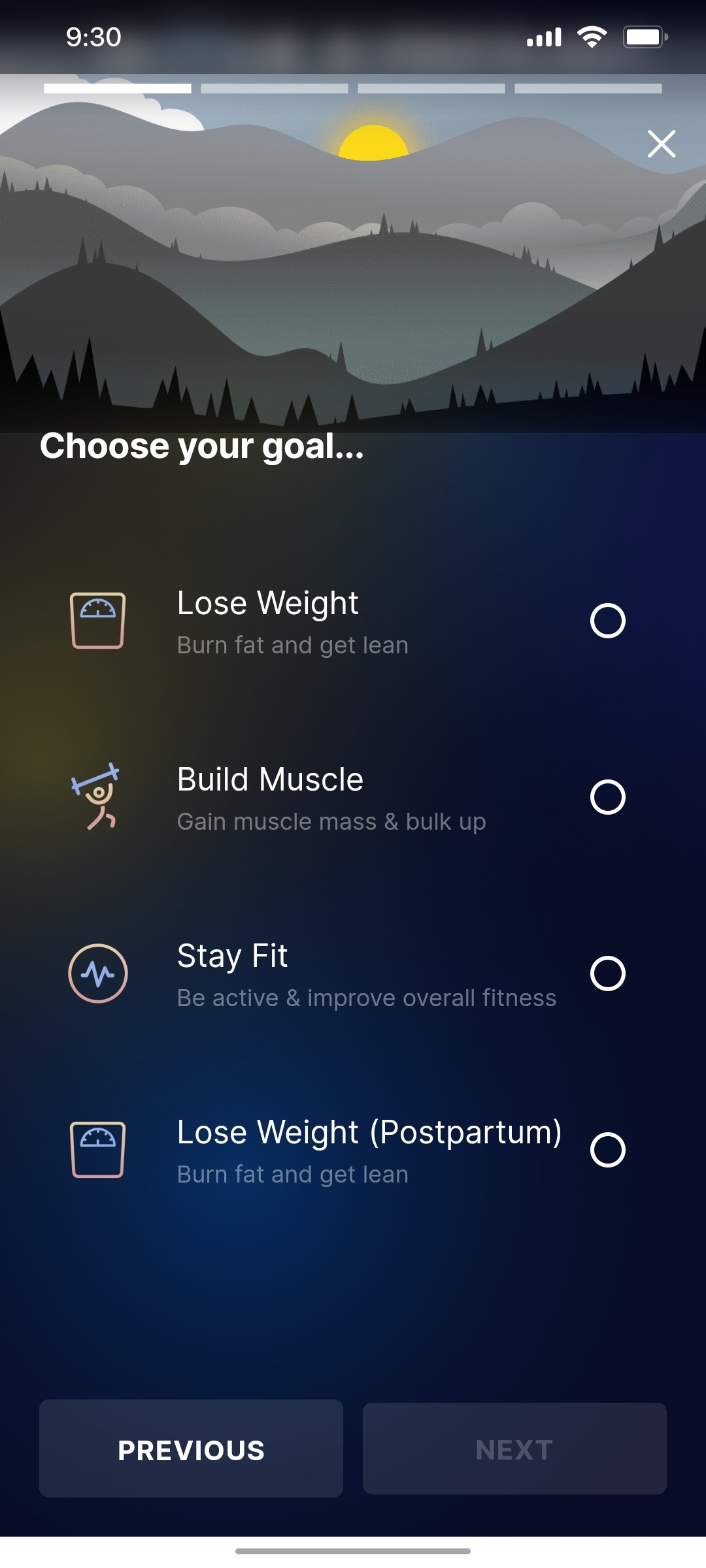Click the weight scale icon beside Lose Weight
The height and width of the screenshot is (1568, 706).
tap(99, 621)
